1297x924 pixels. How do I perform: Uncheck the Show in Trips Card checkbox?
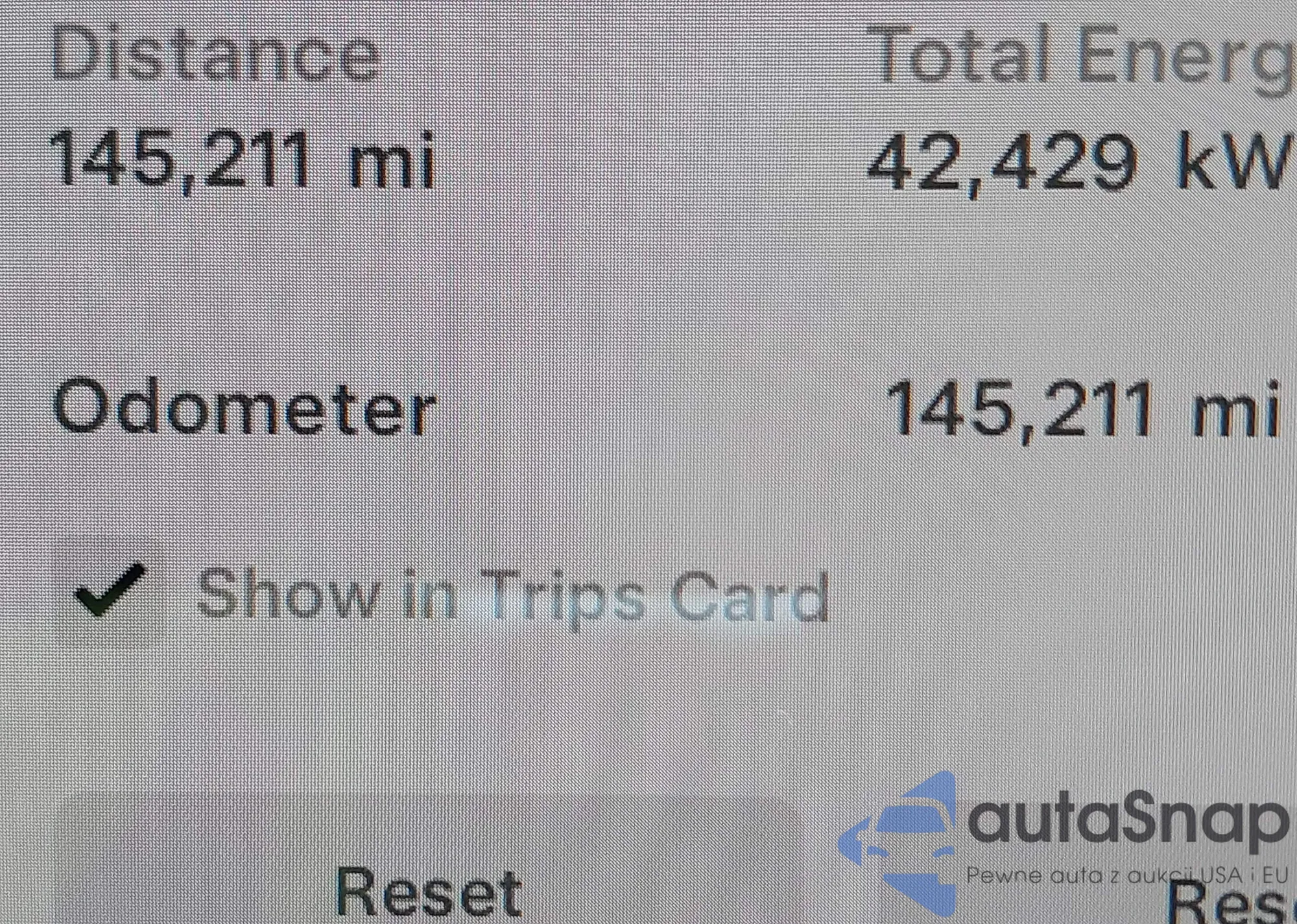(109, 591)
